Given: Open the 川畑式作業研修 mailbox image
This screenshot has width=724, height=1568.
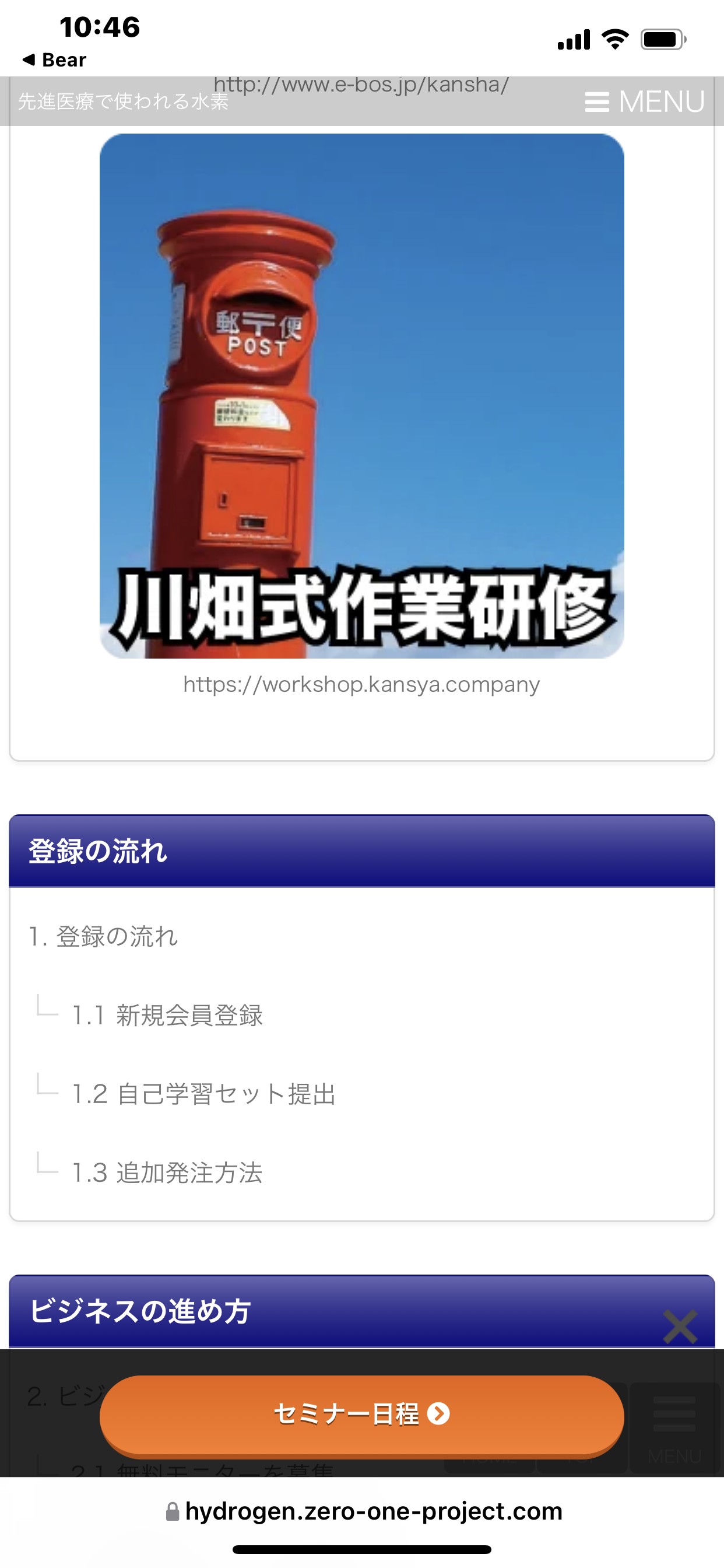Looking at the screenshot, I should 362,395.
